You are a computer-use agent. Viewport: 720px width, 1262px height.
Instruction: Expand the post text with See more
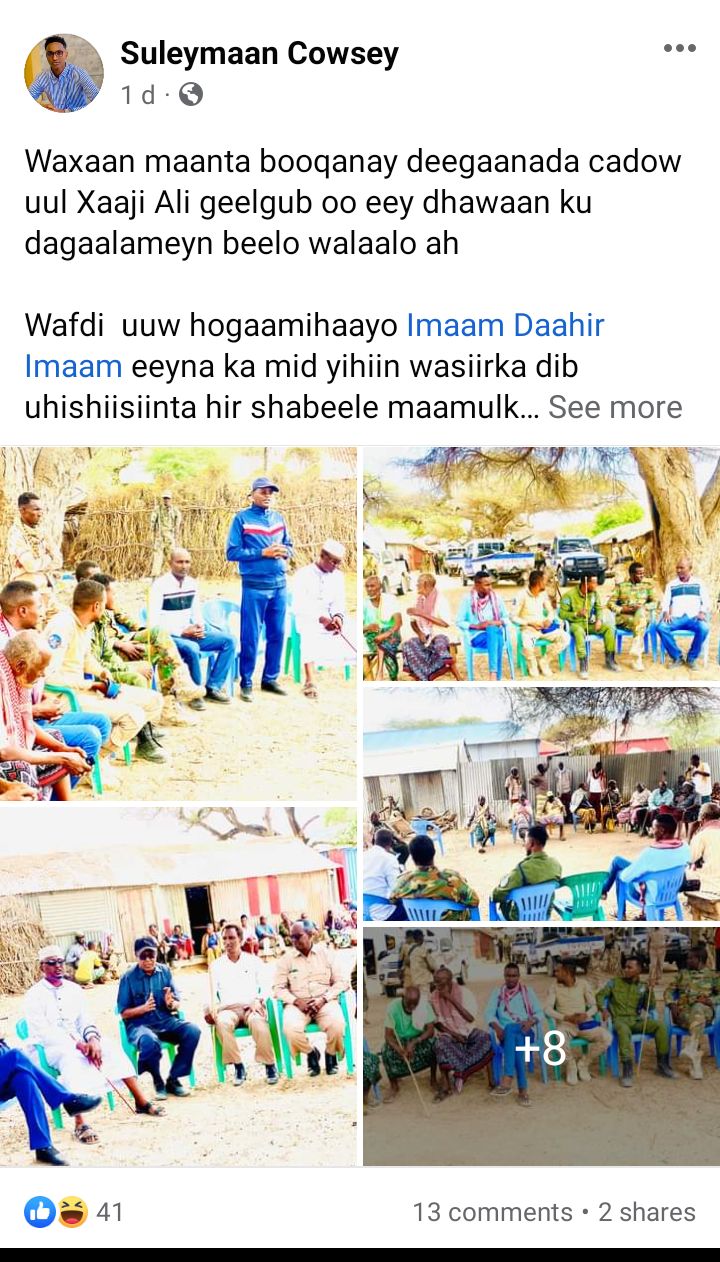coord(615,407)
